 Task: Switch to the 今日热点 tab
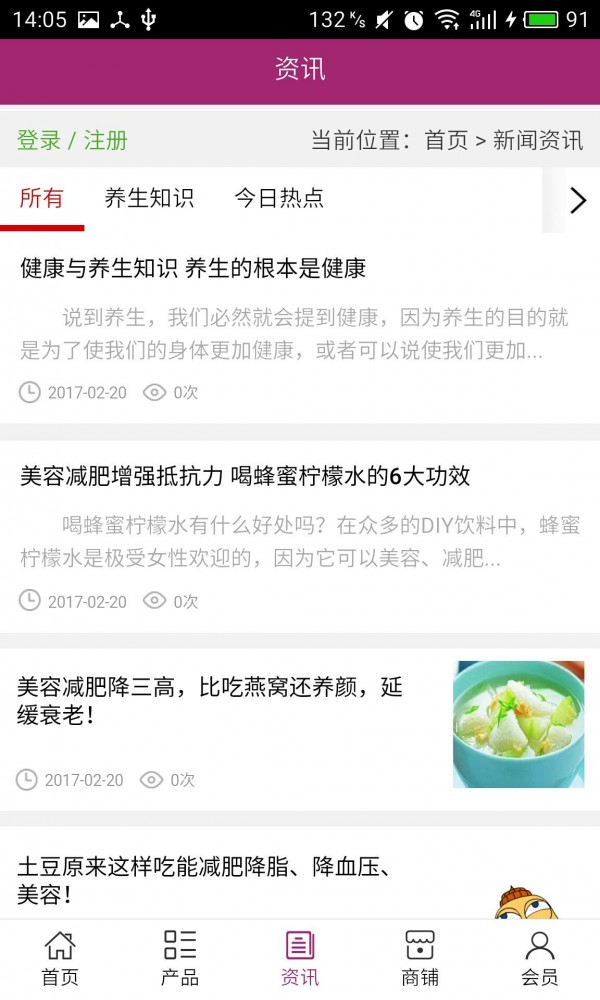pos(279,198)
